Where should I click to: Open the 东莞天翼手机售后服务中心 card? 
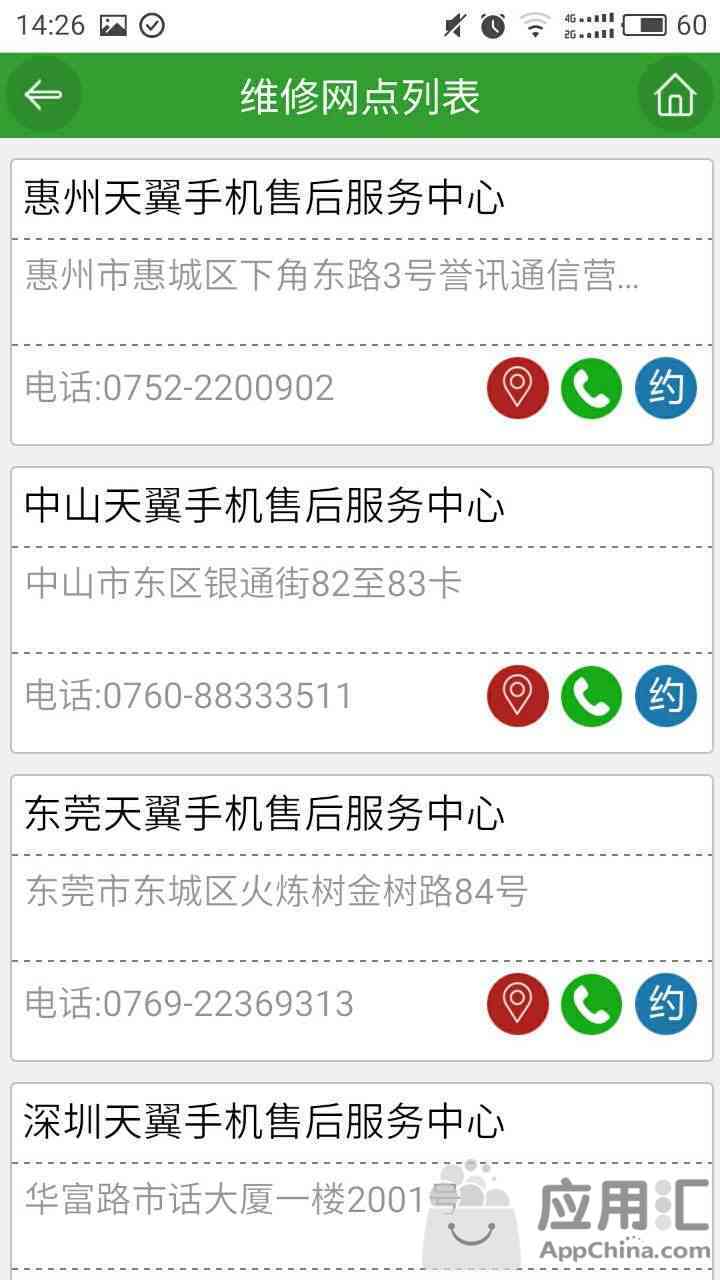361,918
